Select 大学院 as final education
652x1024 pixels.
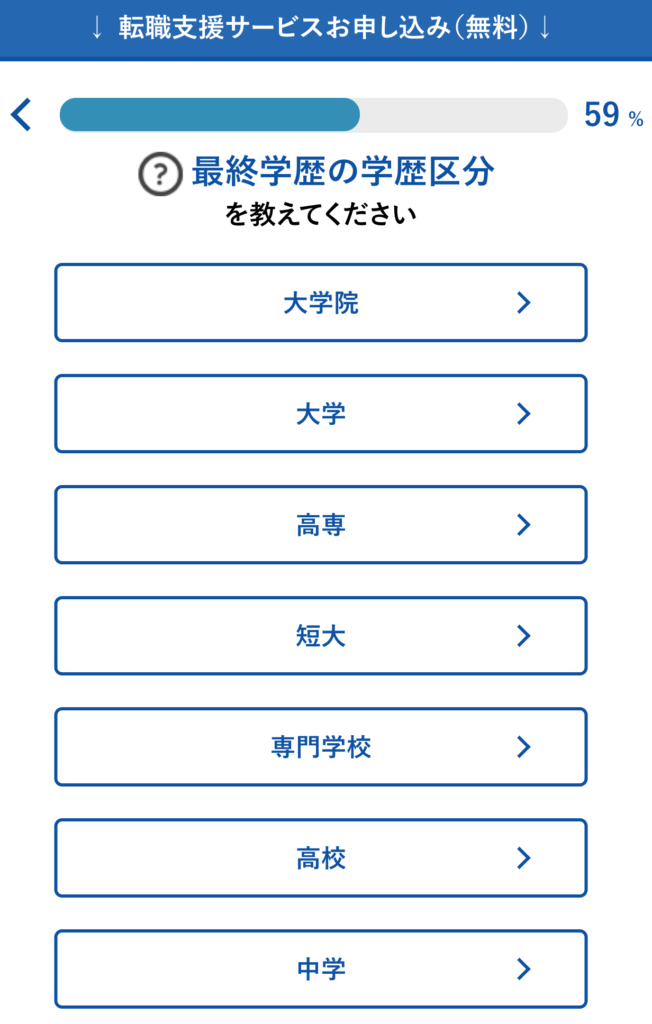[320, 303]
